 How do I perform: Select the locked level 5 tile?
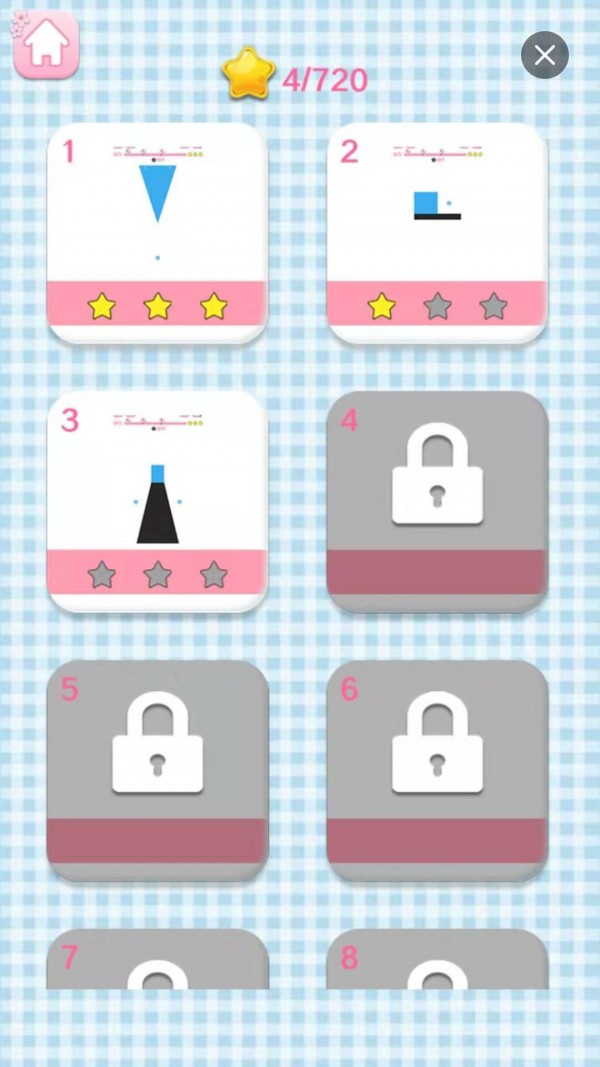click(x=157, y=771)
